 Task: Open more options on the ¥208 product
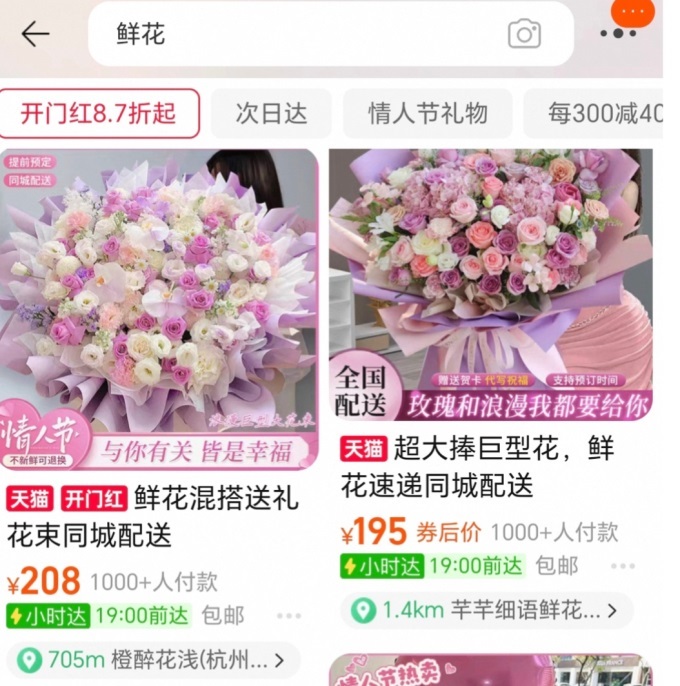(x=289, y=615)
